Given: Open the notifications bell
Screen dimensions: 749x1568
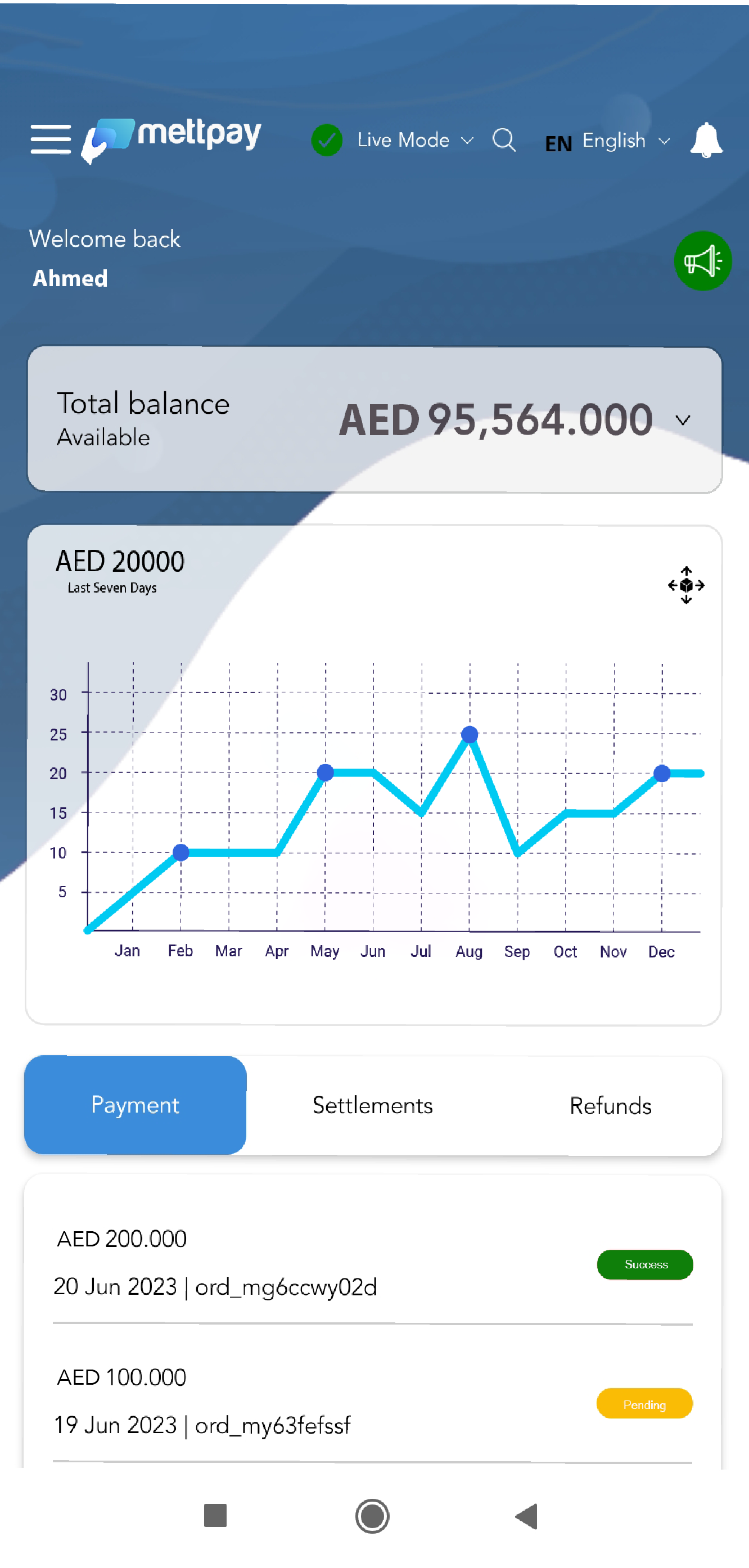Looking at the screenshot, I should pyautogui.click(x=706, y=140).
